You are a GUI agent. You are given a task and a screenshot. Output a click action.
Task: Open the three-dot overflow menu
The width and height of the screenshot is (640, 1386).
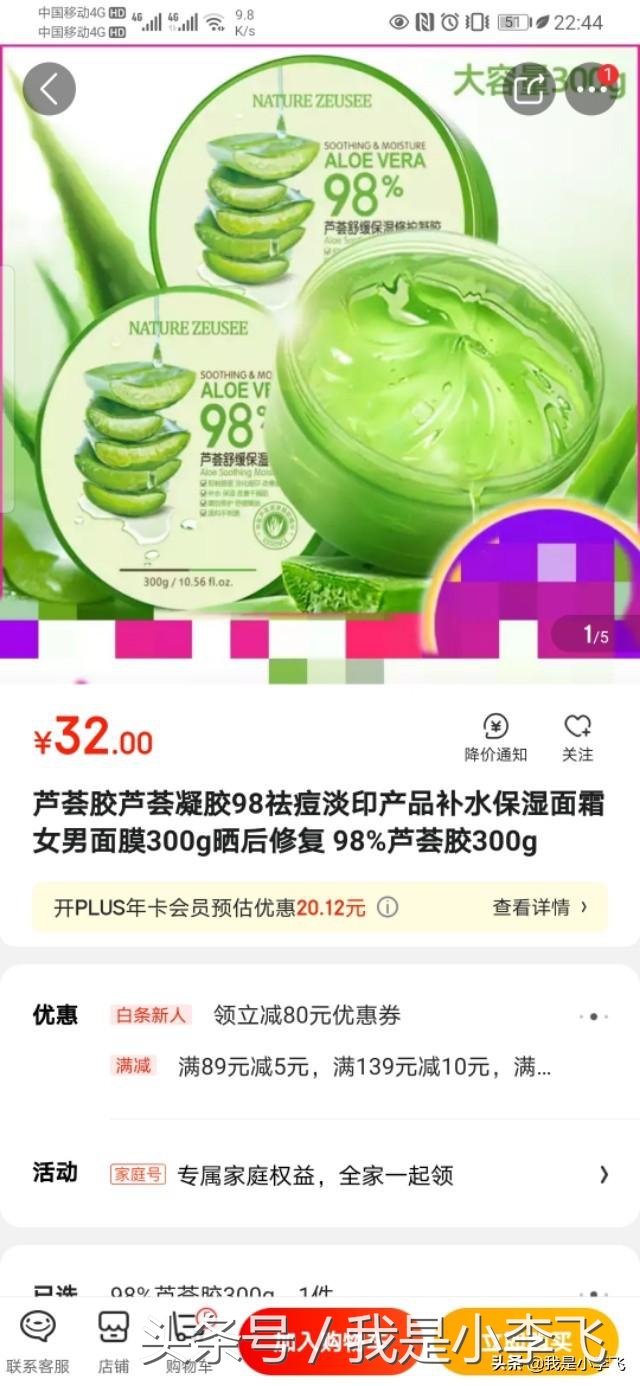[591, 89]
